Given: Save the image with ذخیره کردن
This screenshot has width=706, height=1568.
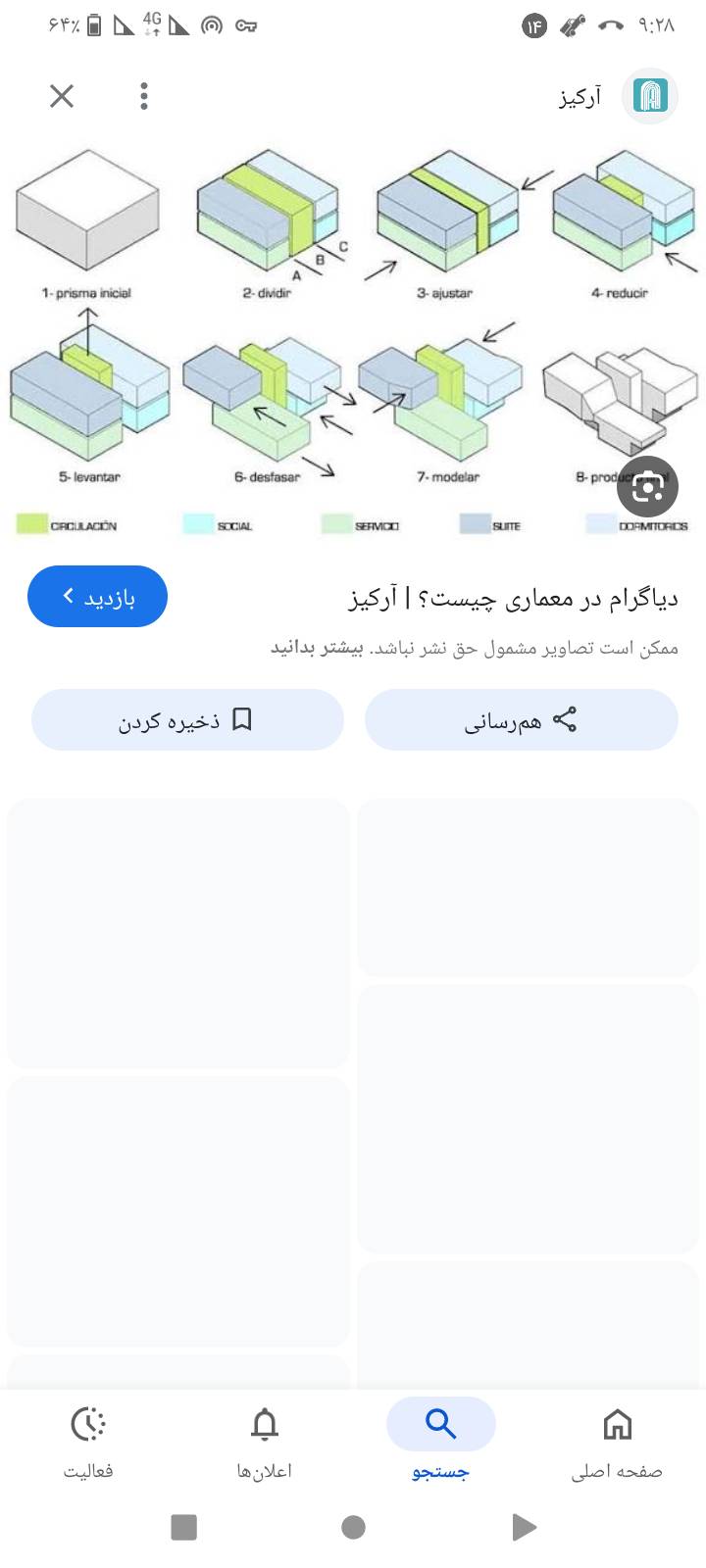Looking at the screenshot, I should [187, 720].
